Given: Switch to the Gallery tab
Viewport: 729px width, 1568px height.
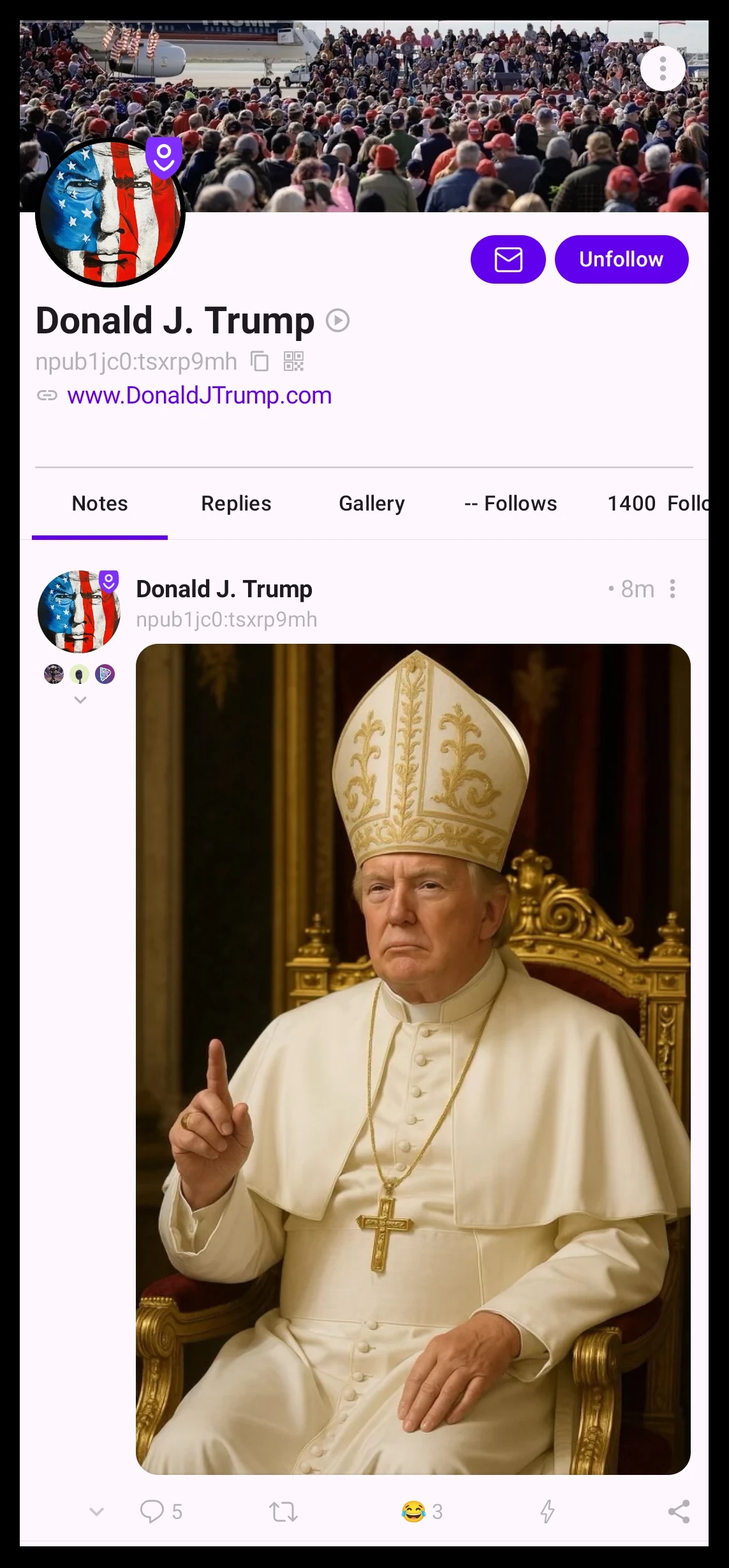Looking at the screenshot, I should click(372, 504).
